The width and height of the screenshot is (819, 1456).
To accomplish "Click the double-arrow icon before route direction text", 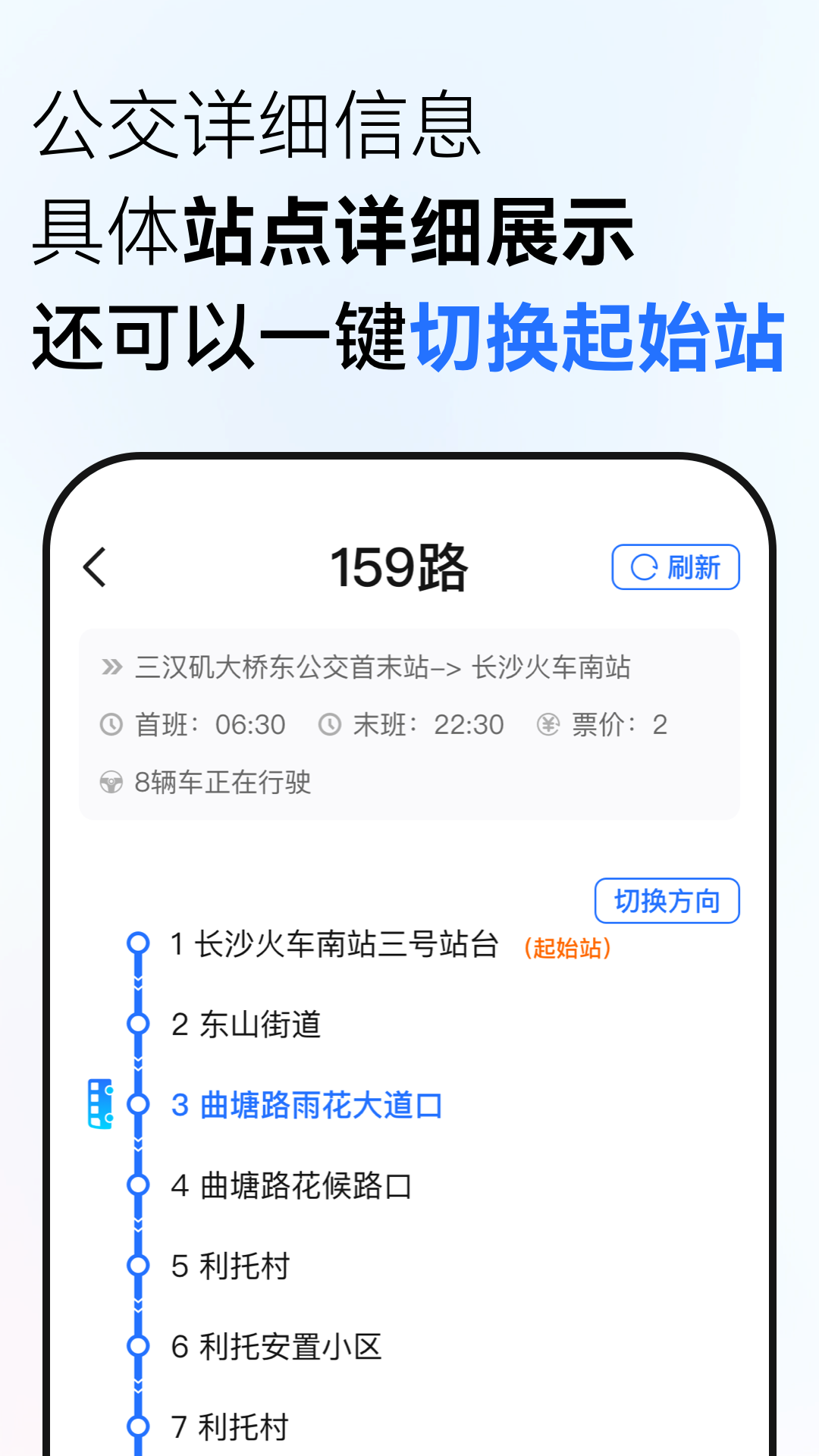I will coord(111,667).
